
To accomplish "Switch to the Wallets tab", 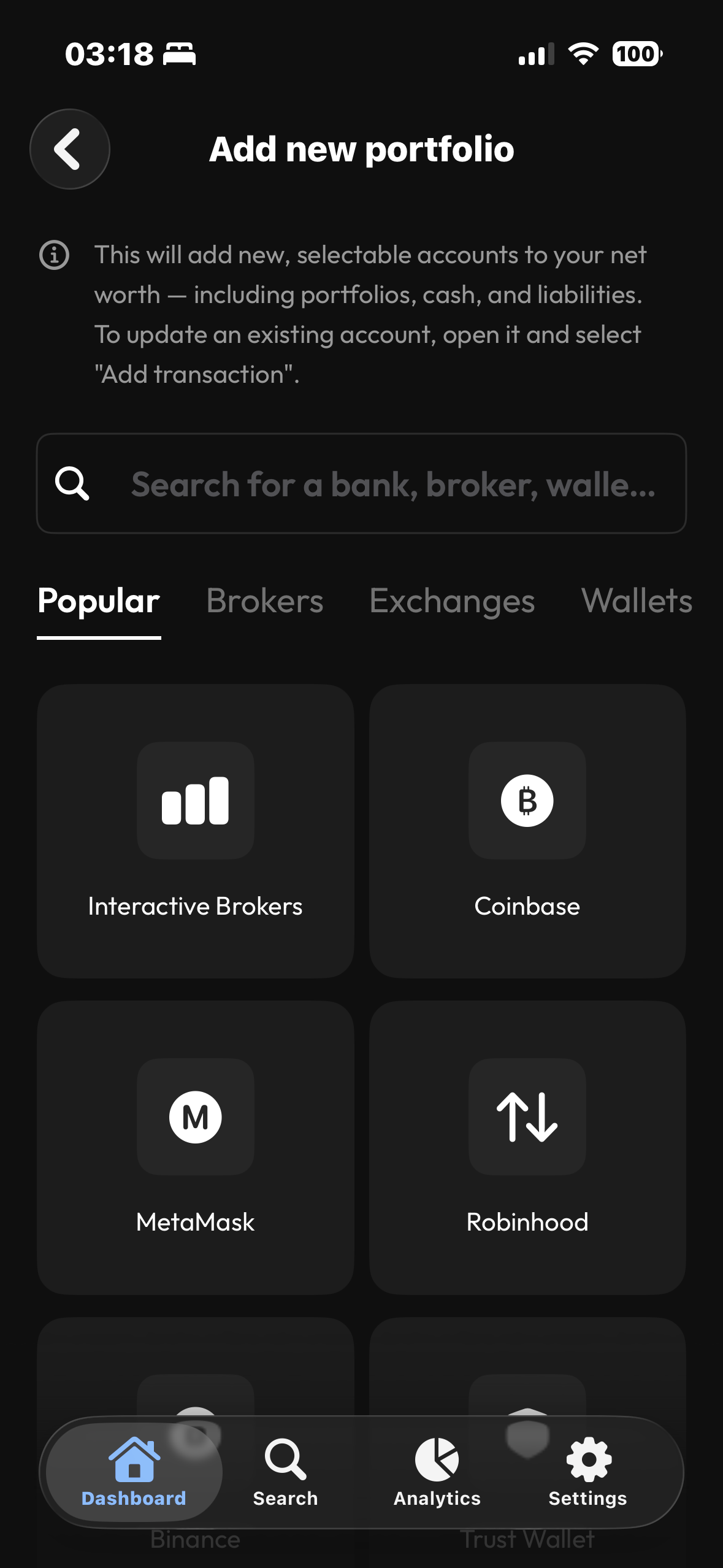I will (637, 601).
